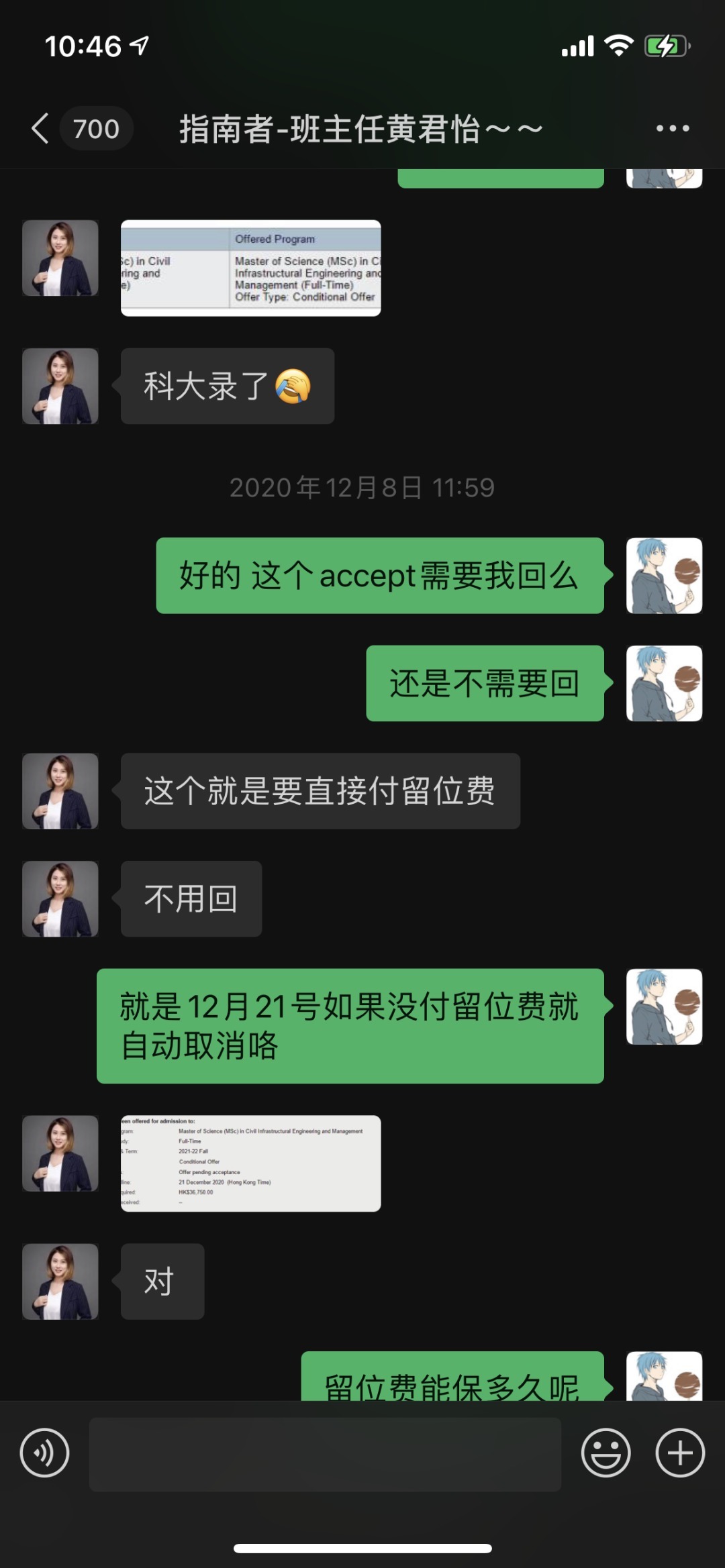Screen dimensions: 725x1568
Task: Select the 不用回 message bubble
Action: (191, 899)
